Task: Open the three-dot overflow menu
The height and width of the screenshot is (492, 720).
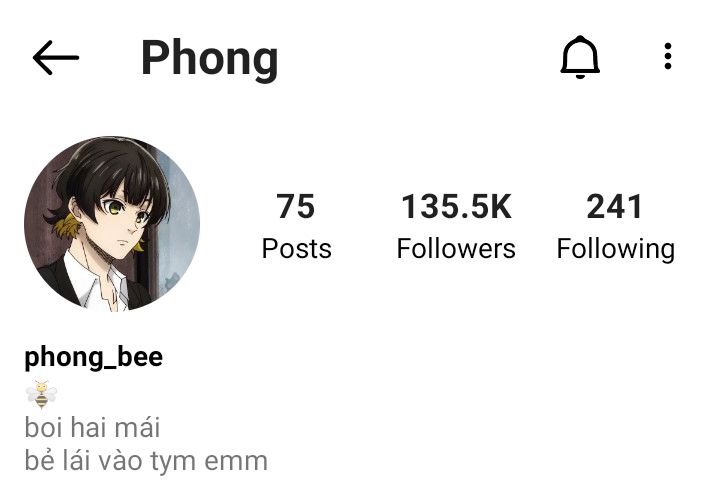Action: tap(668, 57)
